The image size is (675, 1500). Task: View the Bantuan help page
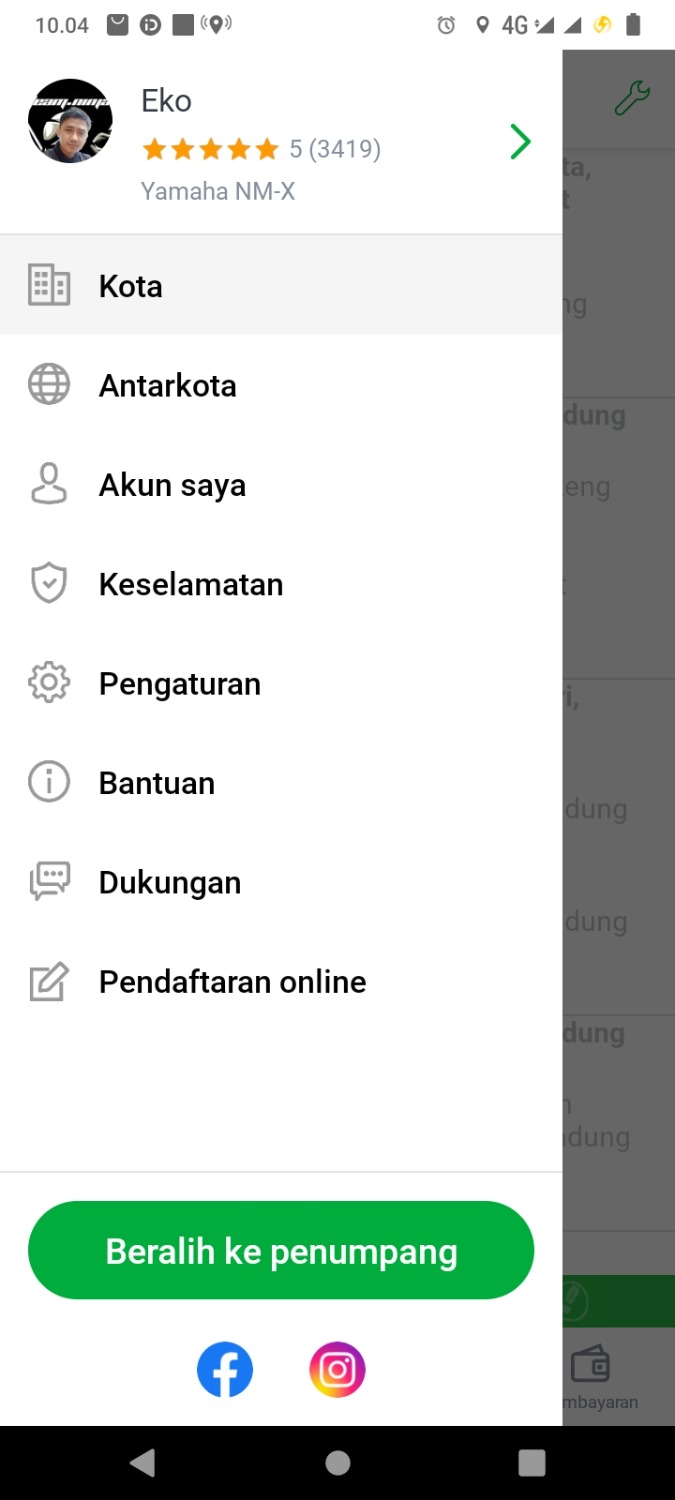coord(156,783)
